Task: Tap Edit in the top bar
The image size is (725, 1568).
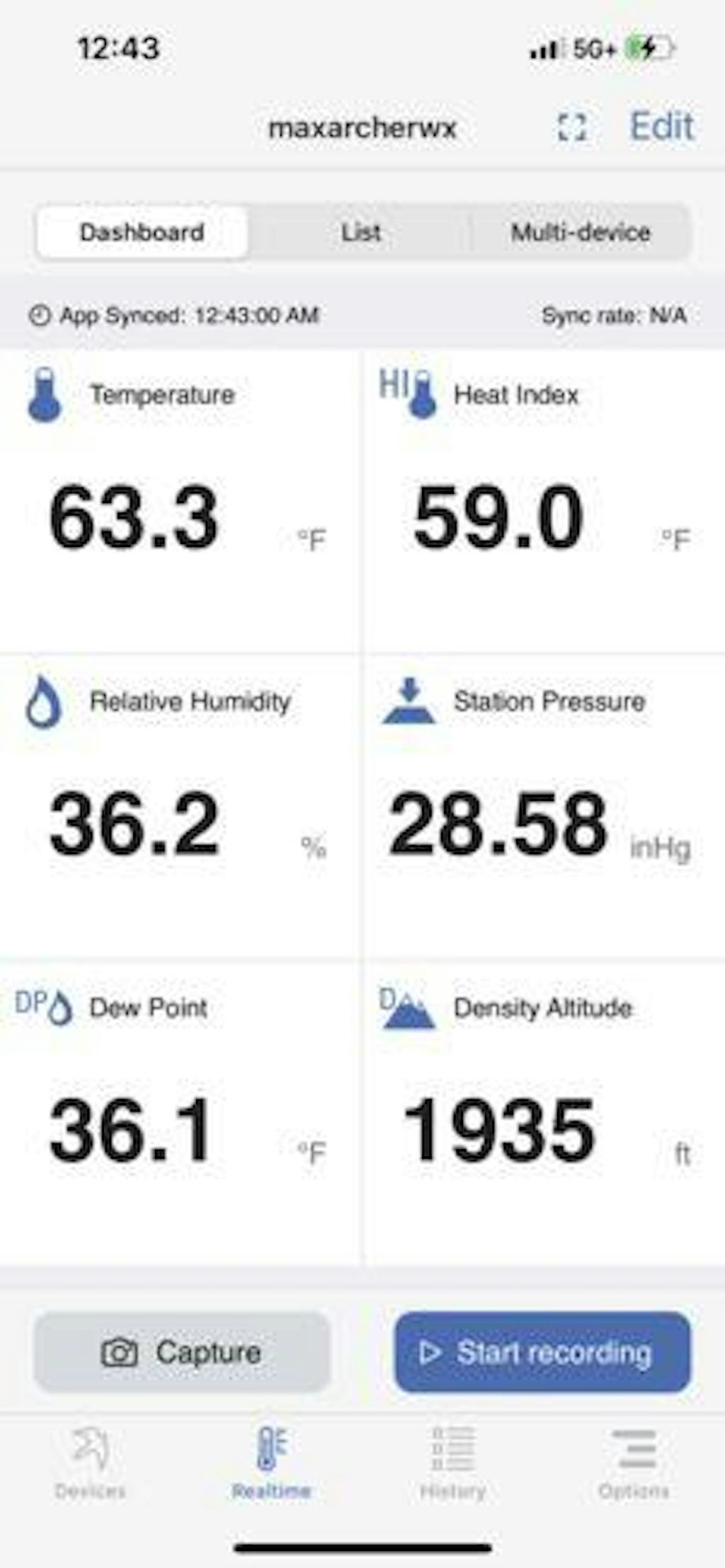Action: point(661,127)
